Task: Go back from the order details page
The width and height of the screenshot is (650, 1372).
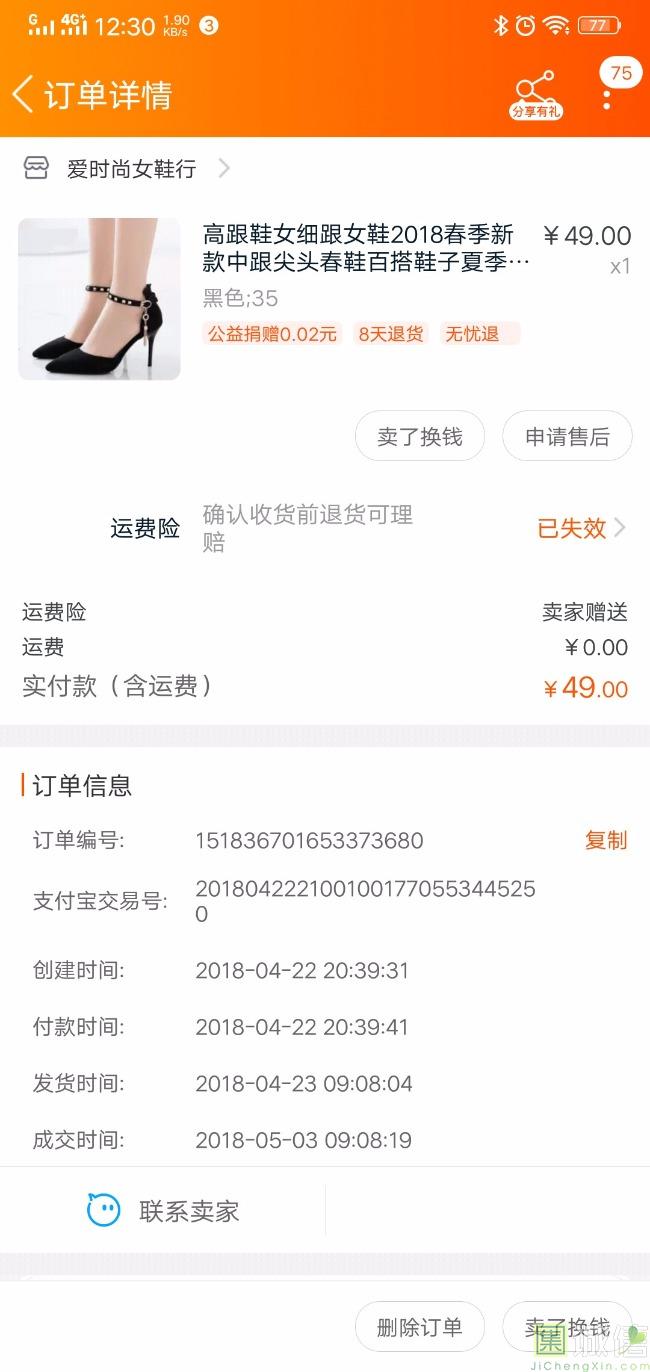Action: point(24,95)
